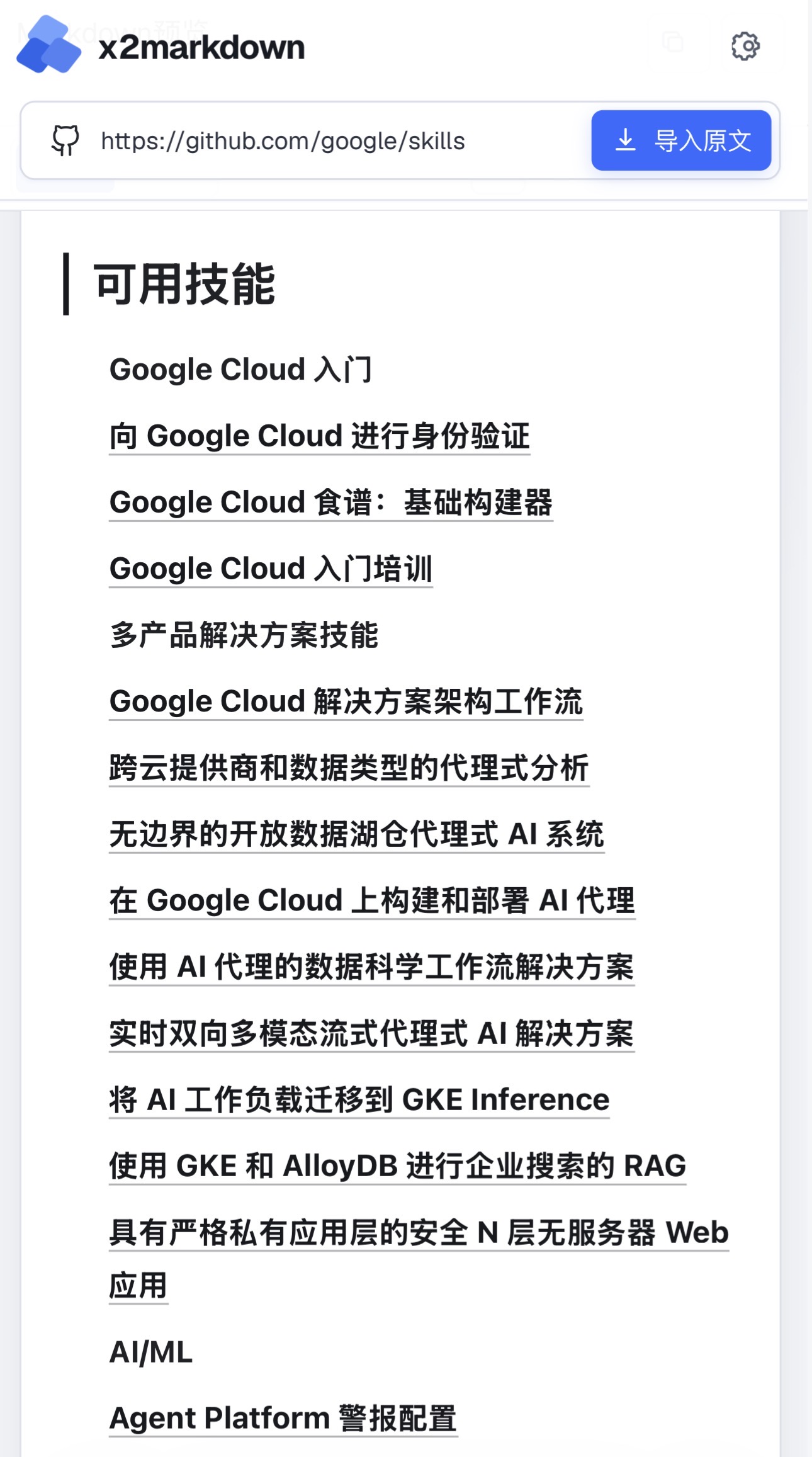The image size is (812, 1457).
Task: Open the settings gear icon
Action: [x=745, y=46]
